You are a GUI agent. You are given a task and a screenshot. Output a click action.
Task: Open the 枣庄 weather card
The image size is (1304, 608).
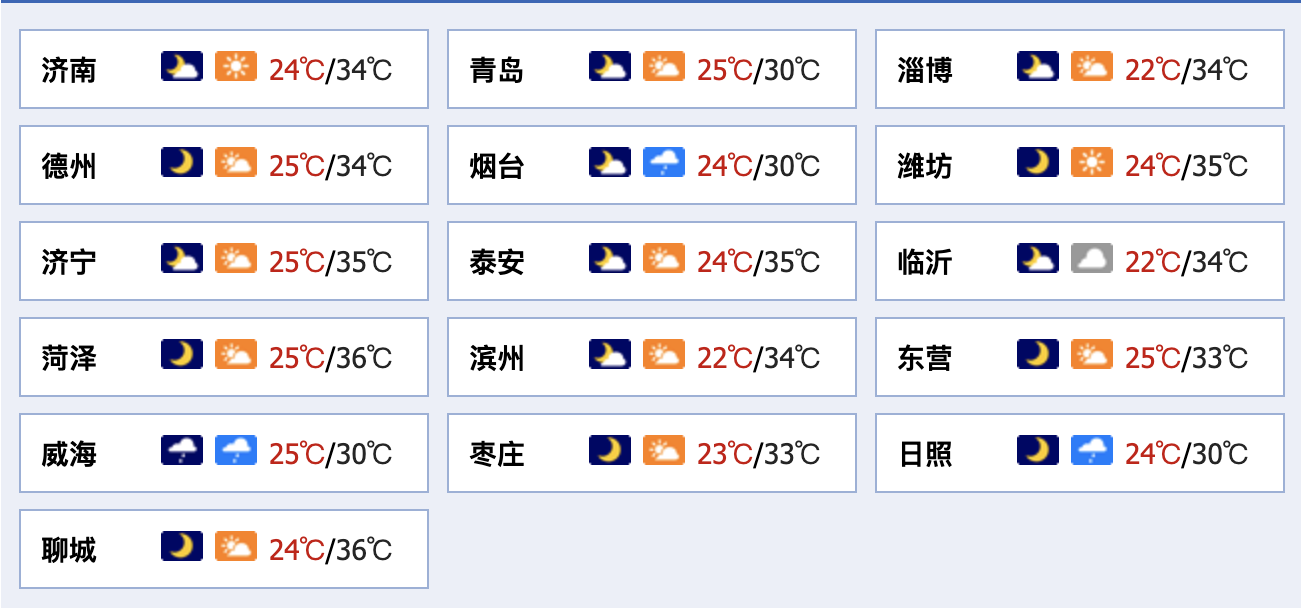(x=652, y=453)
